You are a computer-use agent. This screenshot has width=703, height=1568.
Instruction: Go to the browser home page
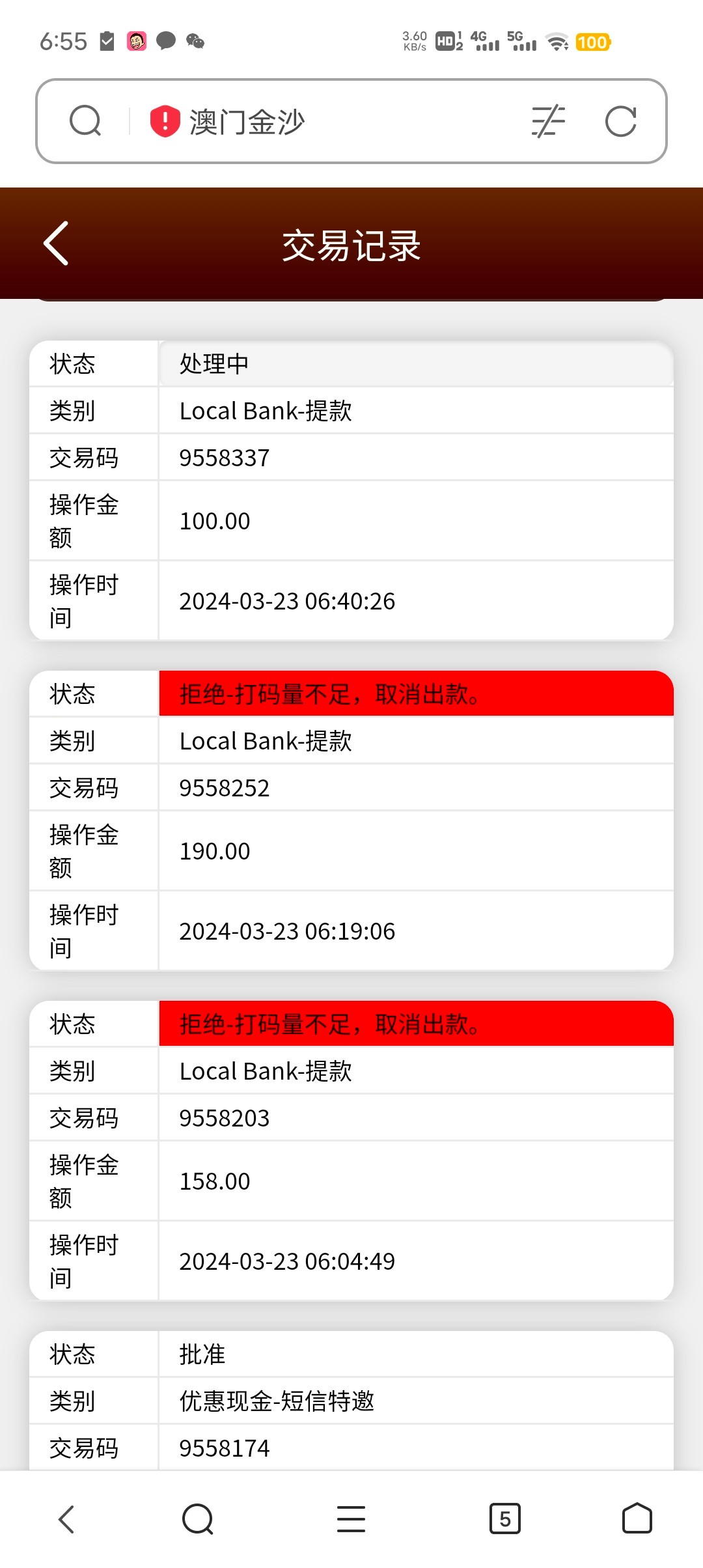tap(637, 1519)
